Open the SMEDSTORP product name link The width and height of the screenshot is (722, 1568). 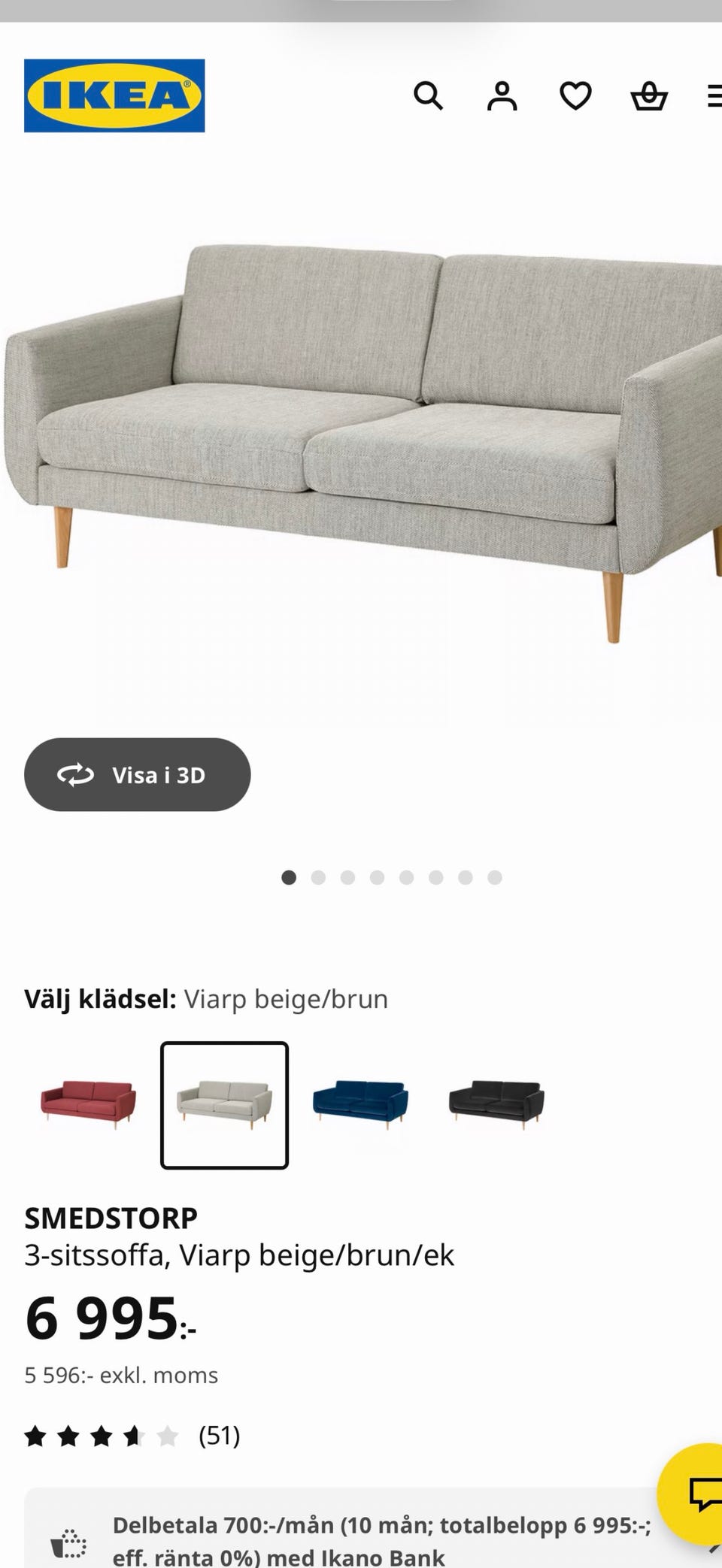point(111,1217)
